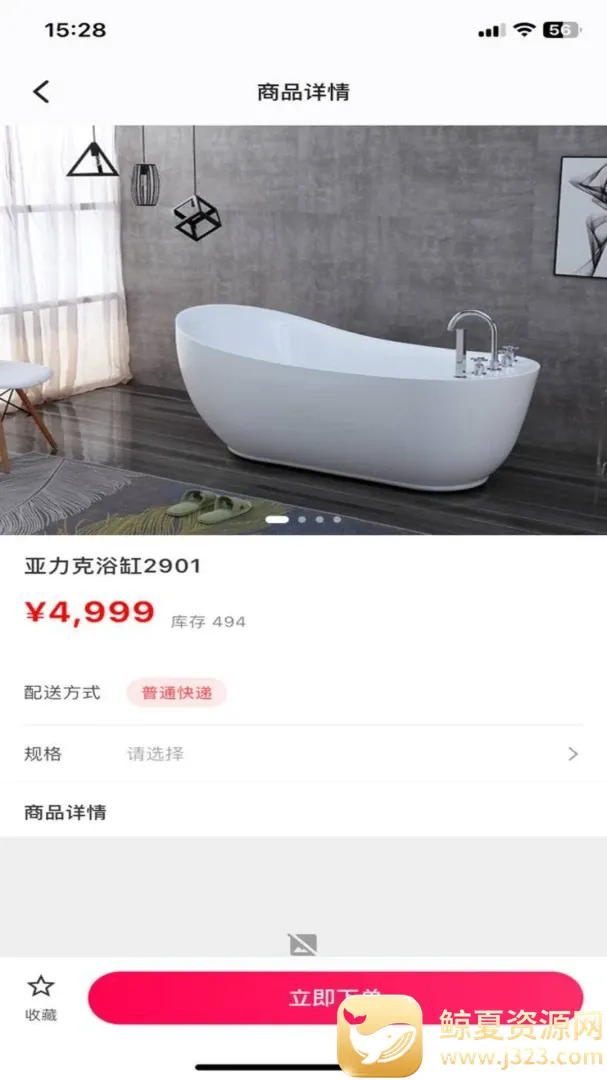Open the 规格 specification selector
Viewport: 607px width, 1080px height.
point(303,754)
